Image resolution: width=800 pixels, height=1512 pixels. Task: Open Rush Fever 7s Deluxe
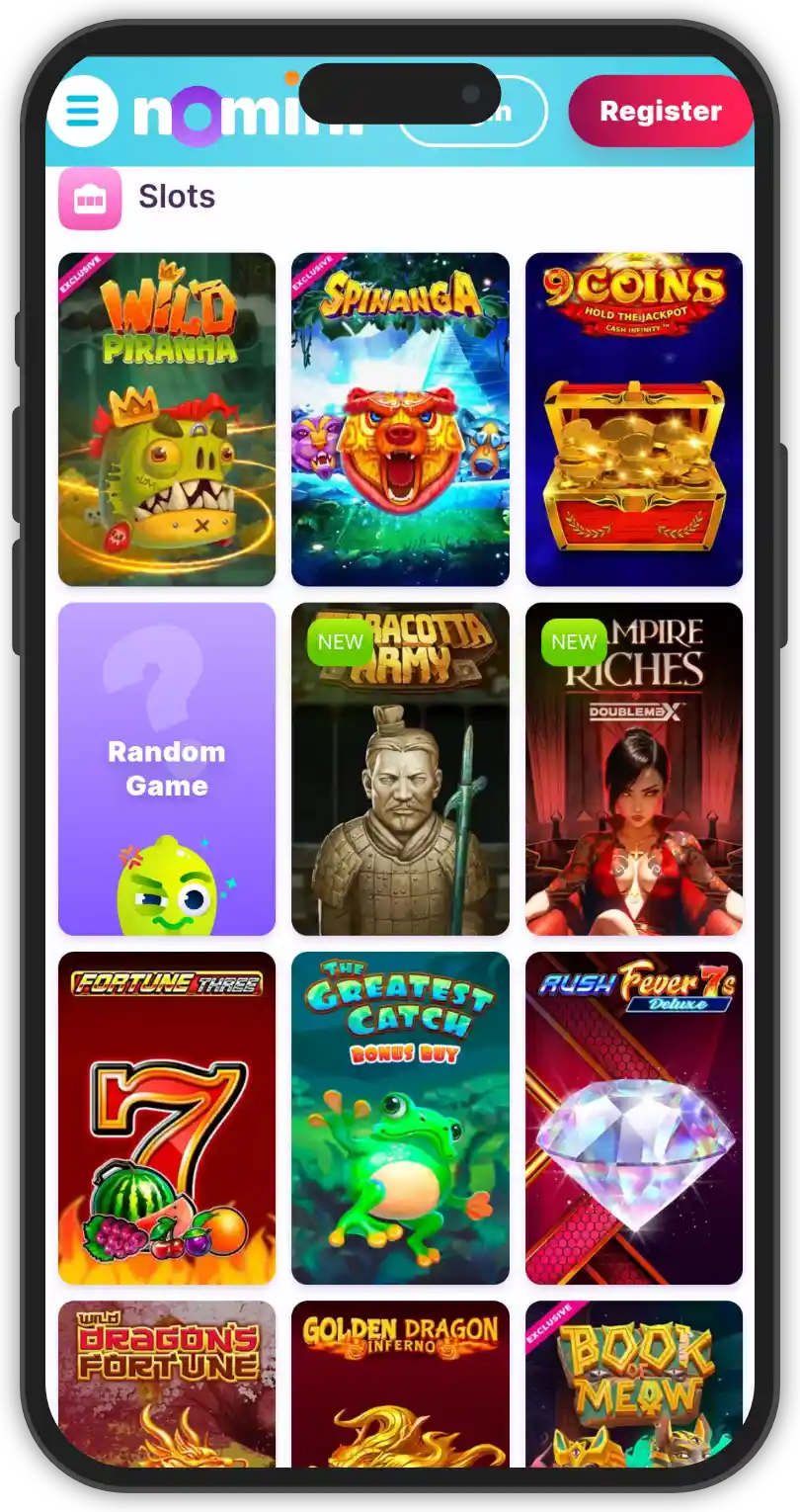click(633, 1118)
